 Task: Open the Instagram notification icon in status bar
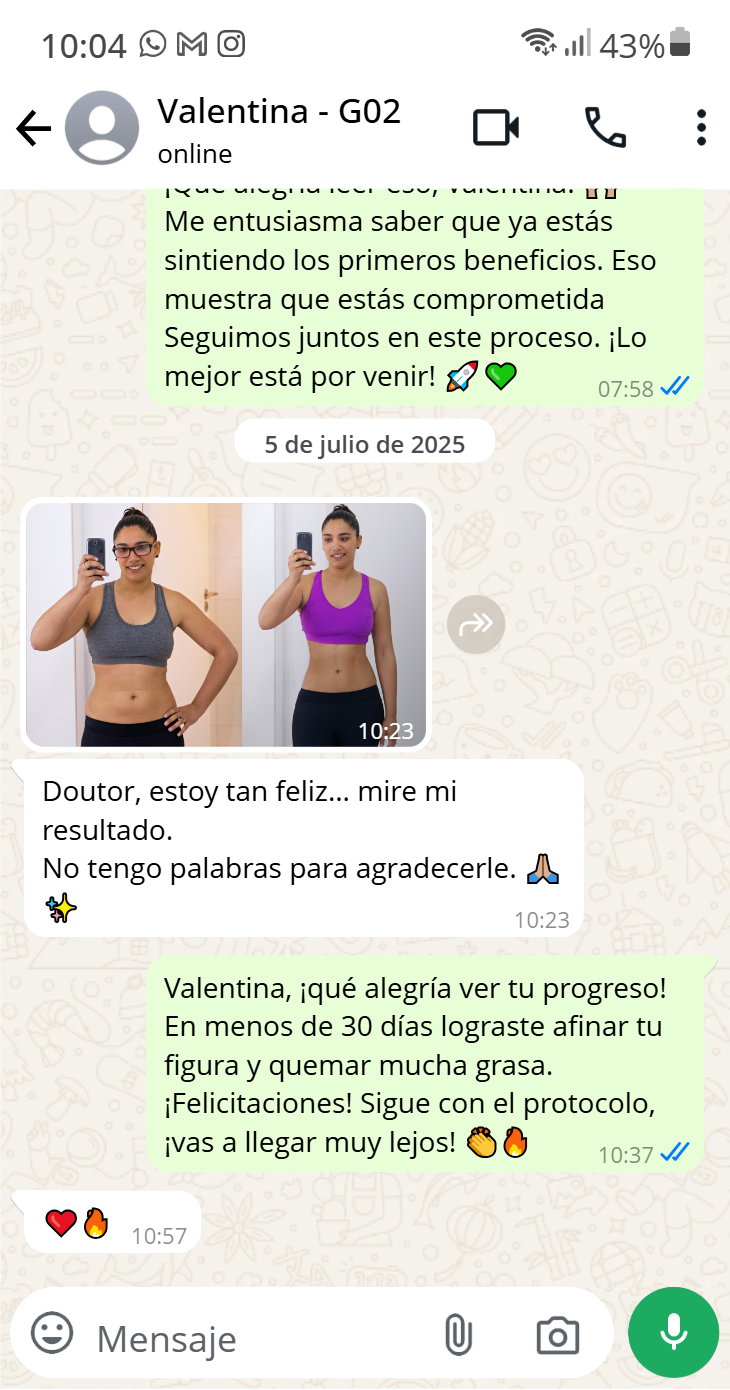[233, 44]
